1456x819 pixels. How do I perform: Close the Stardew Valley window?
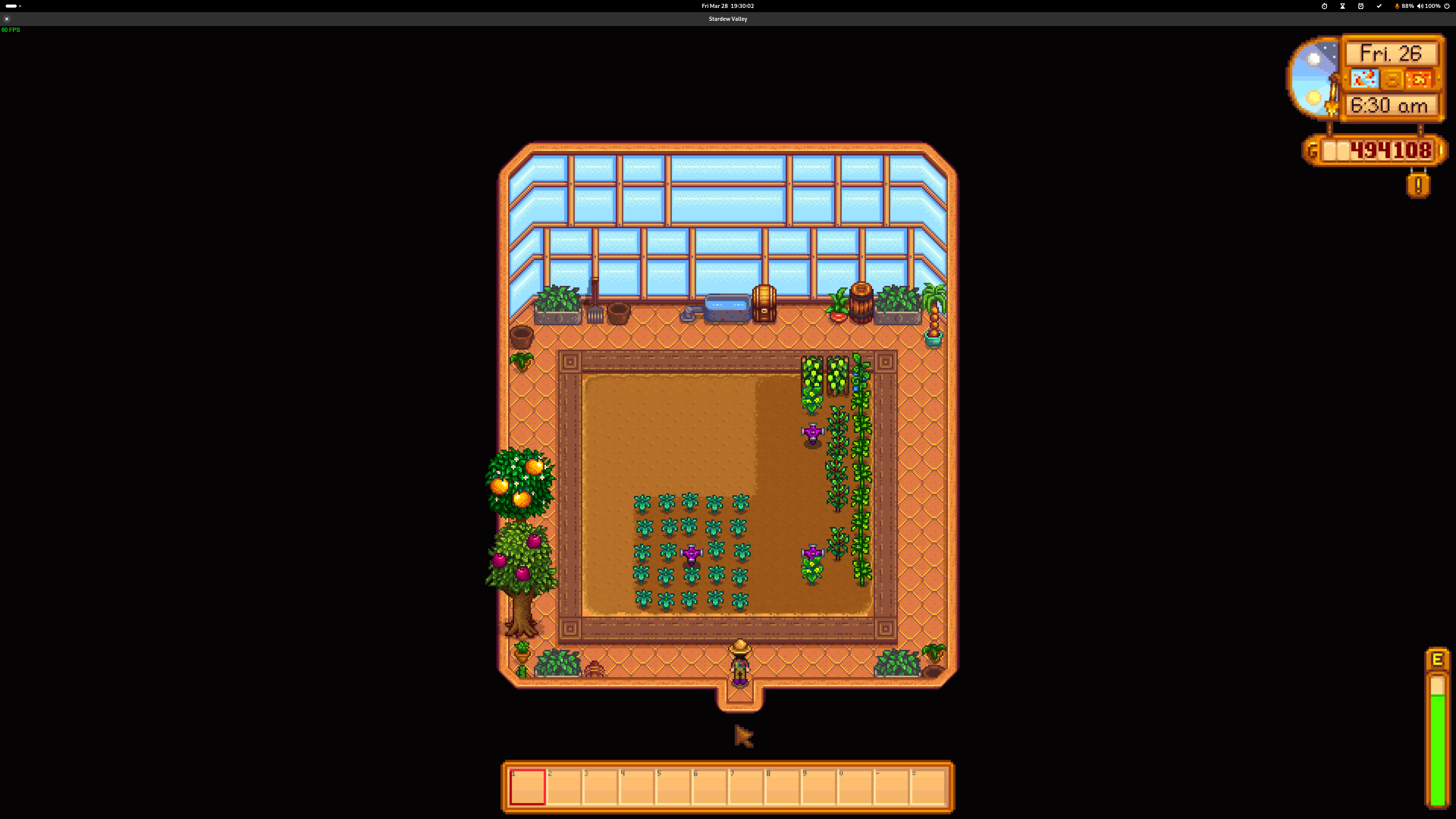(7, 19)
